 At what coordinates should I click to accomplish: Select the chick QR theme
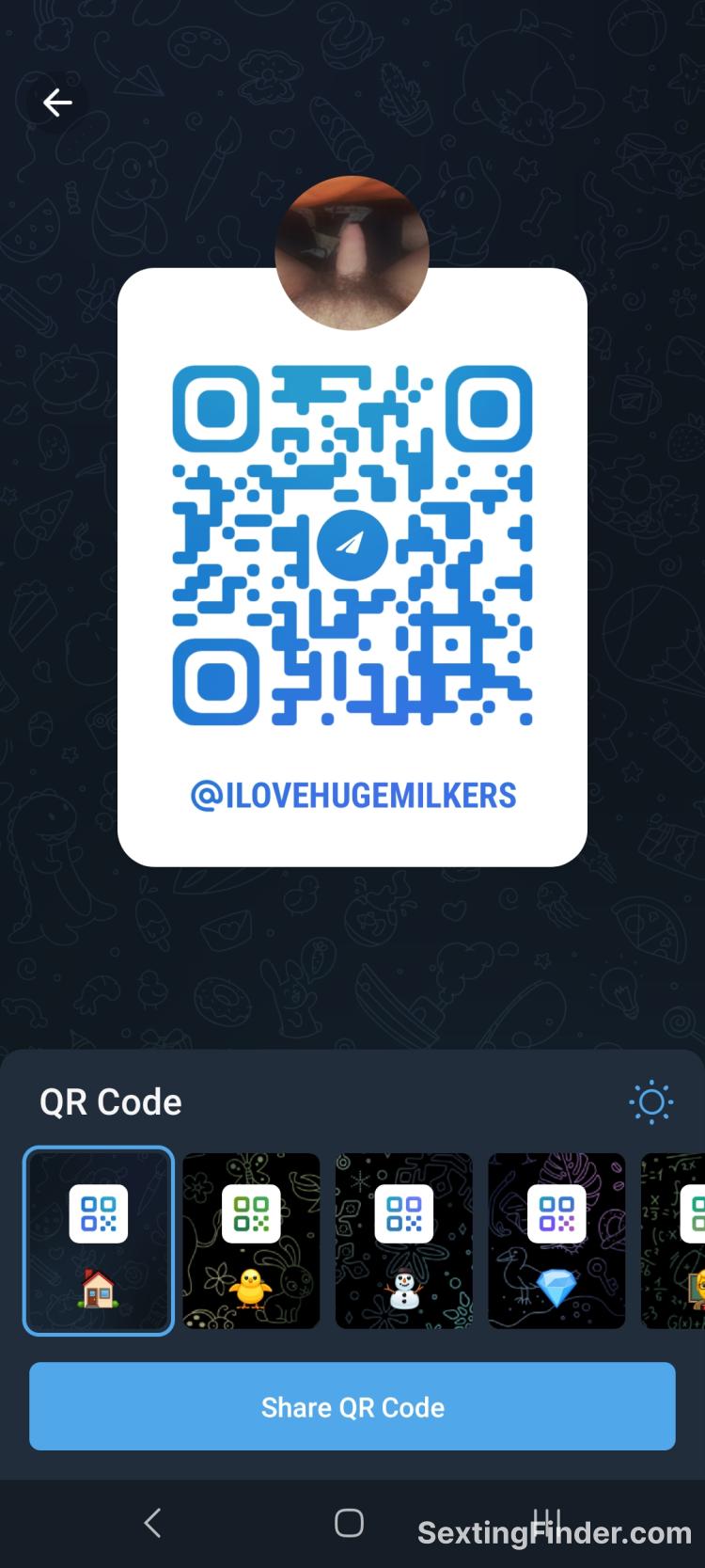pyautogui.click(x=251, y=1240)
